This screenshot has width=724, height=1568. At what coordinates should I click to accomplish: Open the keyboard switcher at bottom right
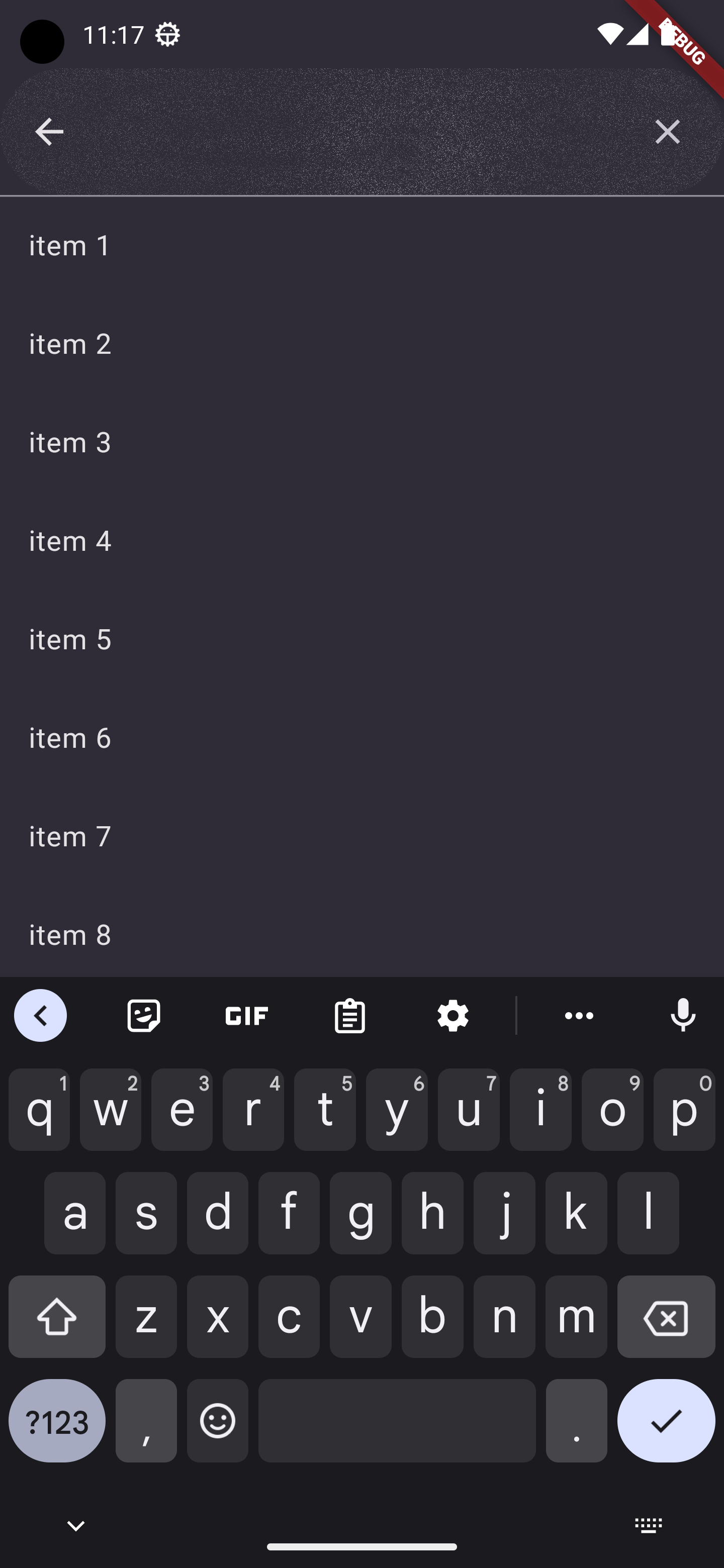648,1525
